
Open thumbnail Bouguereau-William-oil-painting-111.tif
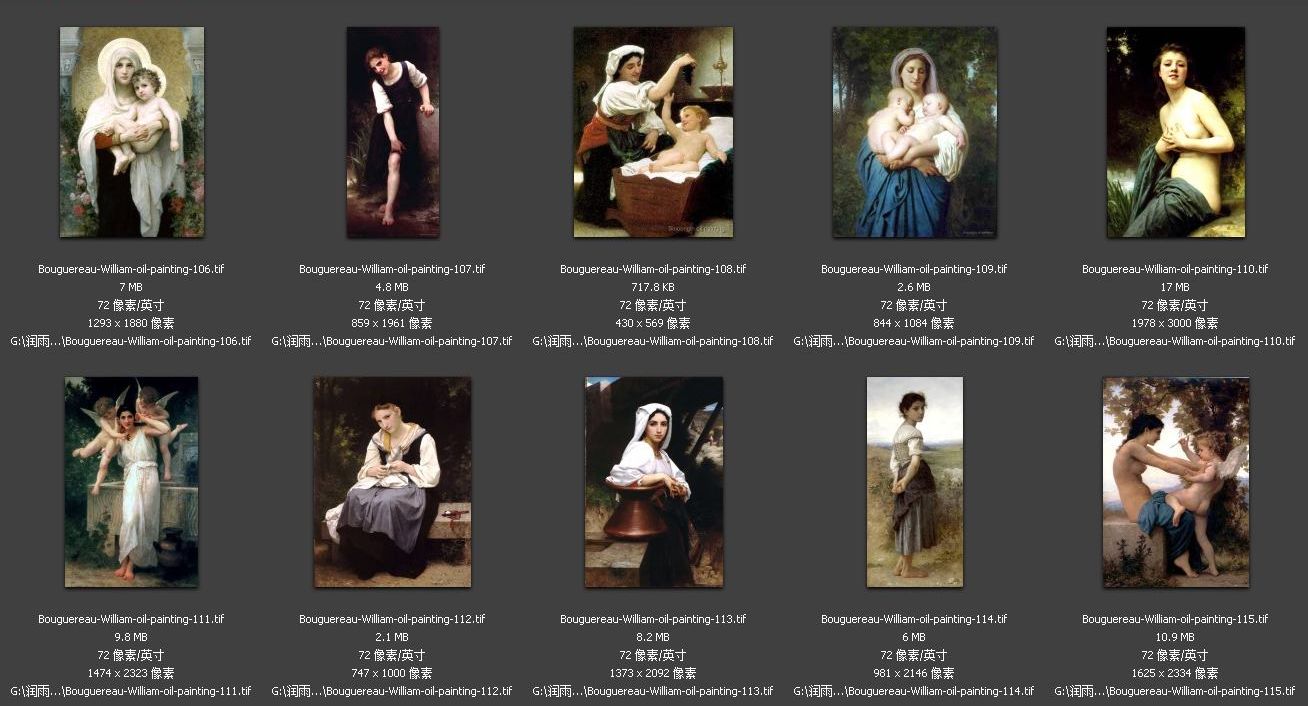pos(131,482)
